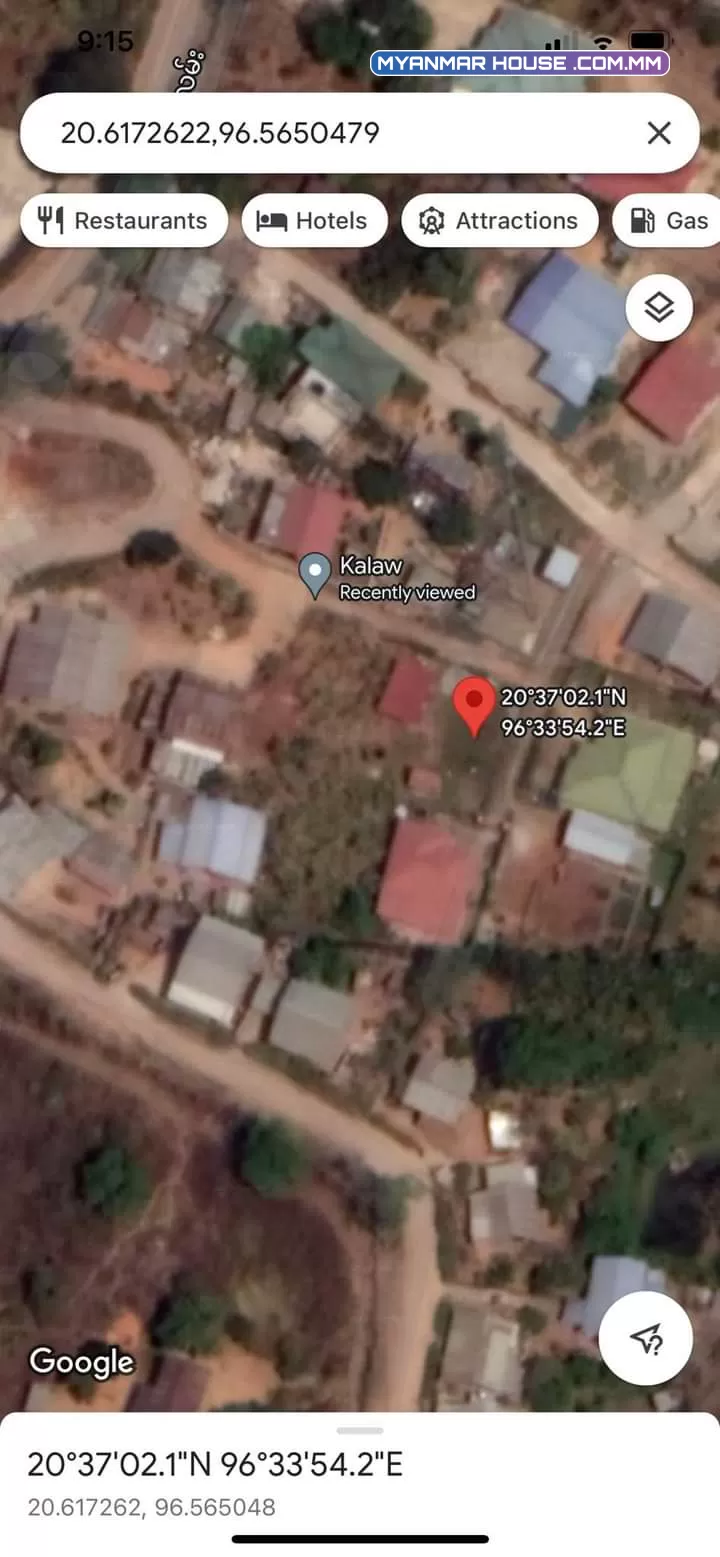The width and height of the screenshot is (720, 1557).
Task: Select the Attractions chip
Action: point(500,221)
